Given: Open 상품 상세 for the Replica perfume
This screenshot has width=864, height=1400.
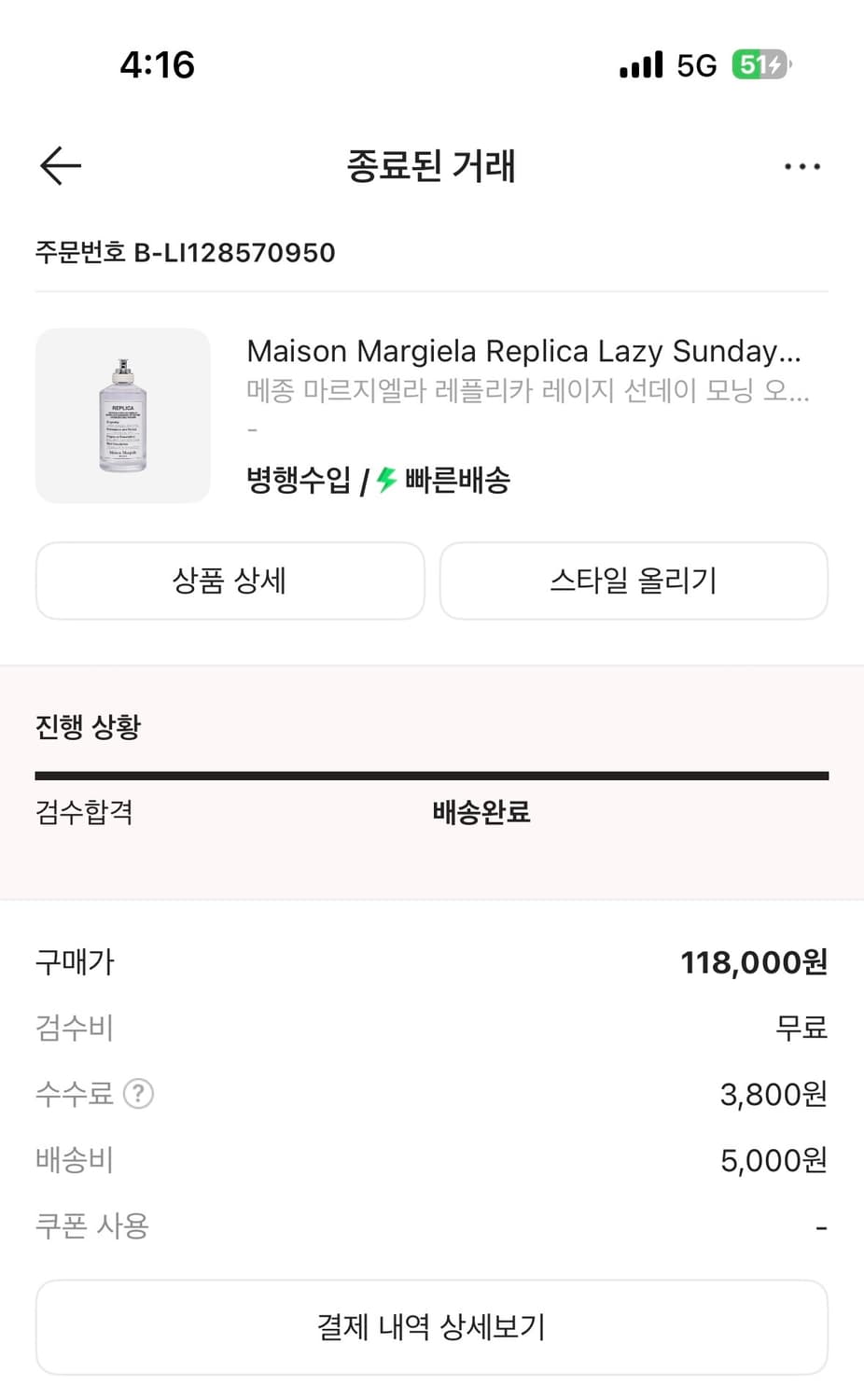Looking at the screenshot, I should [230, 581].
